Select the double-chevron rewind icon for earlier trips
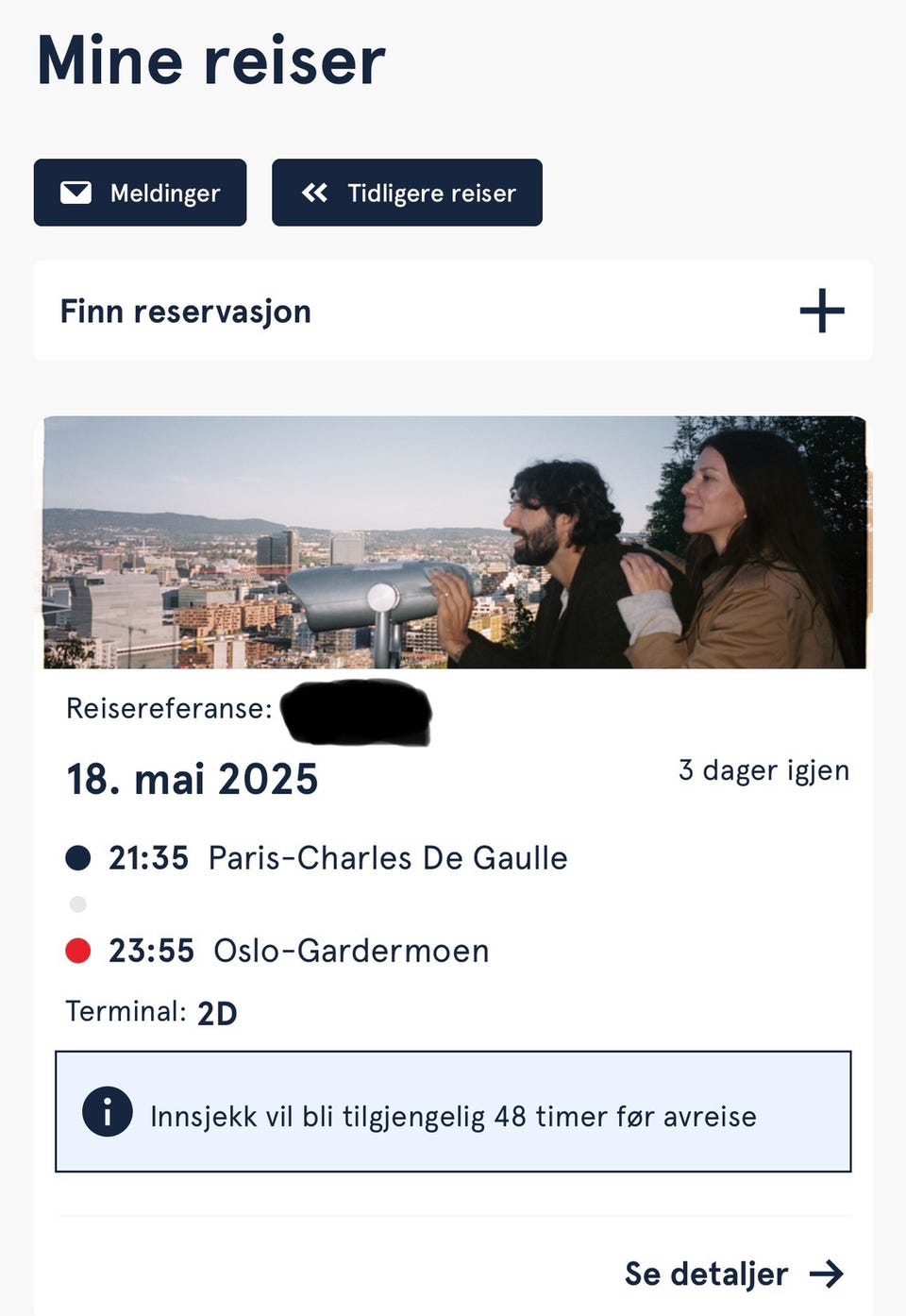 tap(315, 193)
